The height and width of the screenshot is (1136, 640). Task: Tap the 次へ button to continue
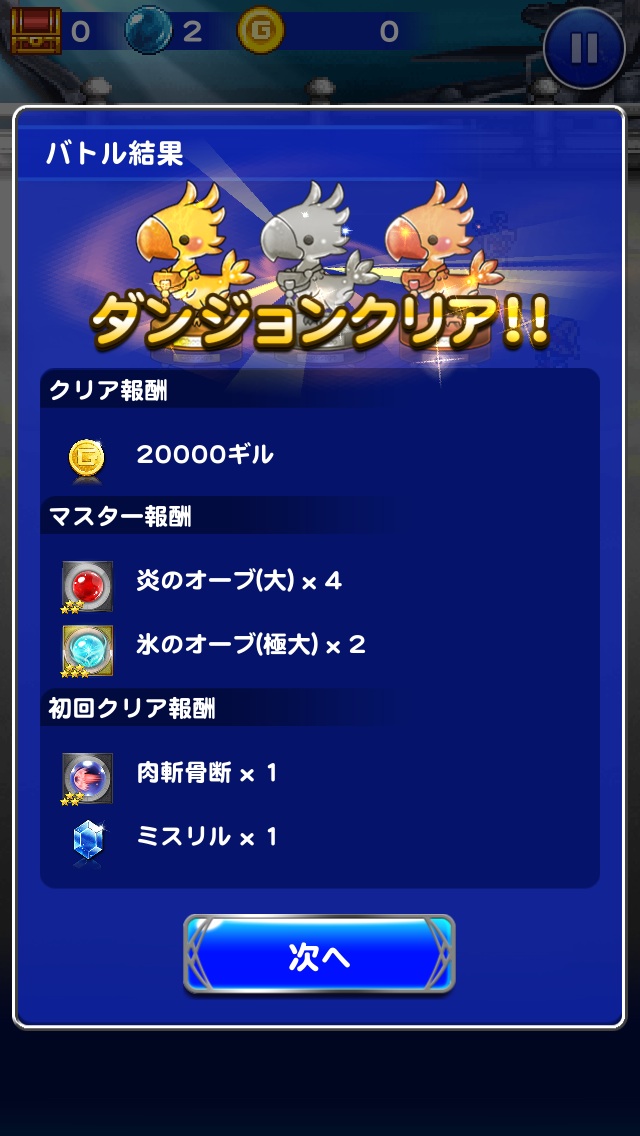(x=319, y=956)
